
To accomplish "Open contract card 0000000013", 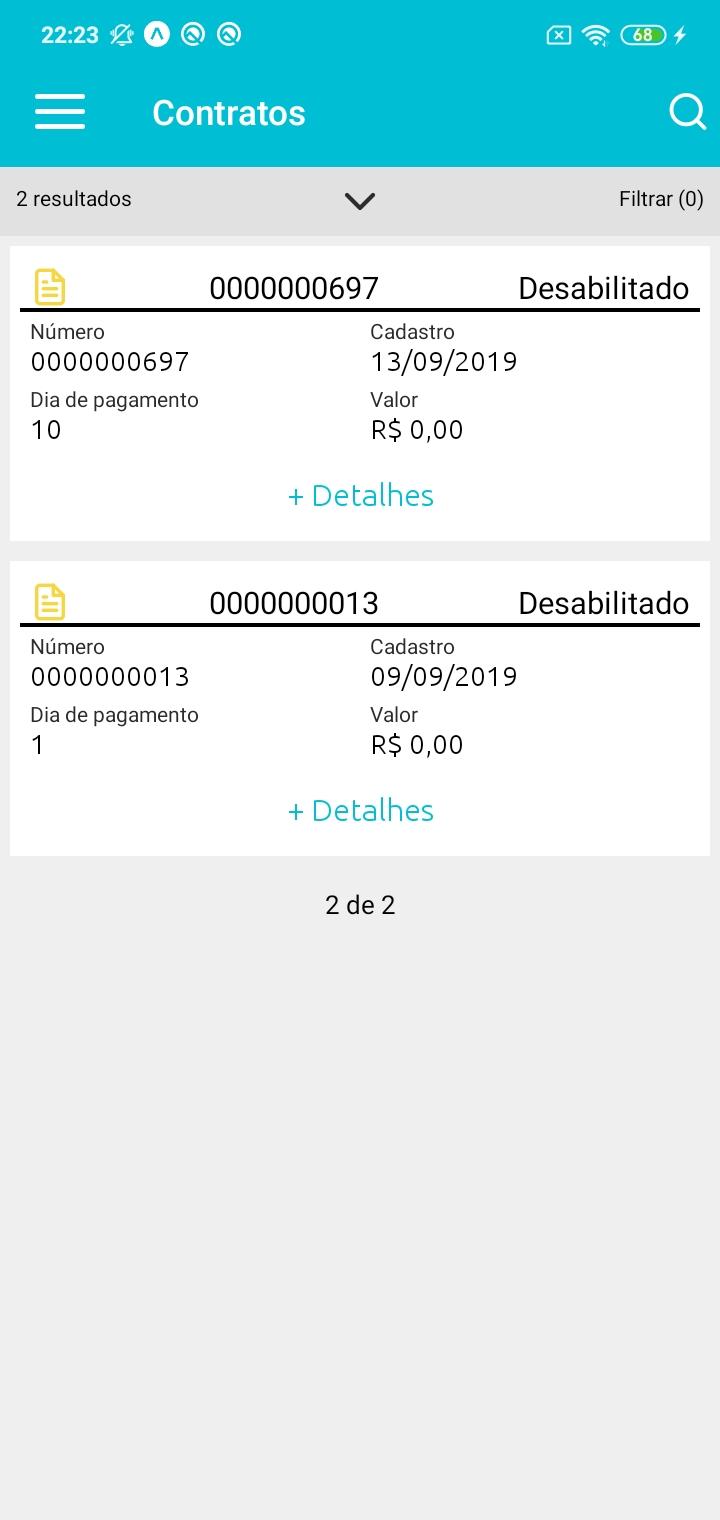I will 360,708.
